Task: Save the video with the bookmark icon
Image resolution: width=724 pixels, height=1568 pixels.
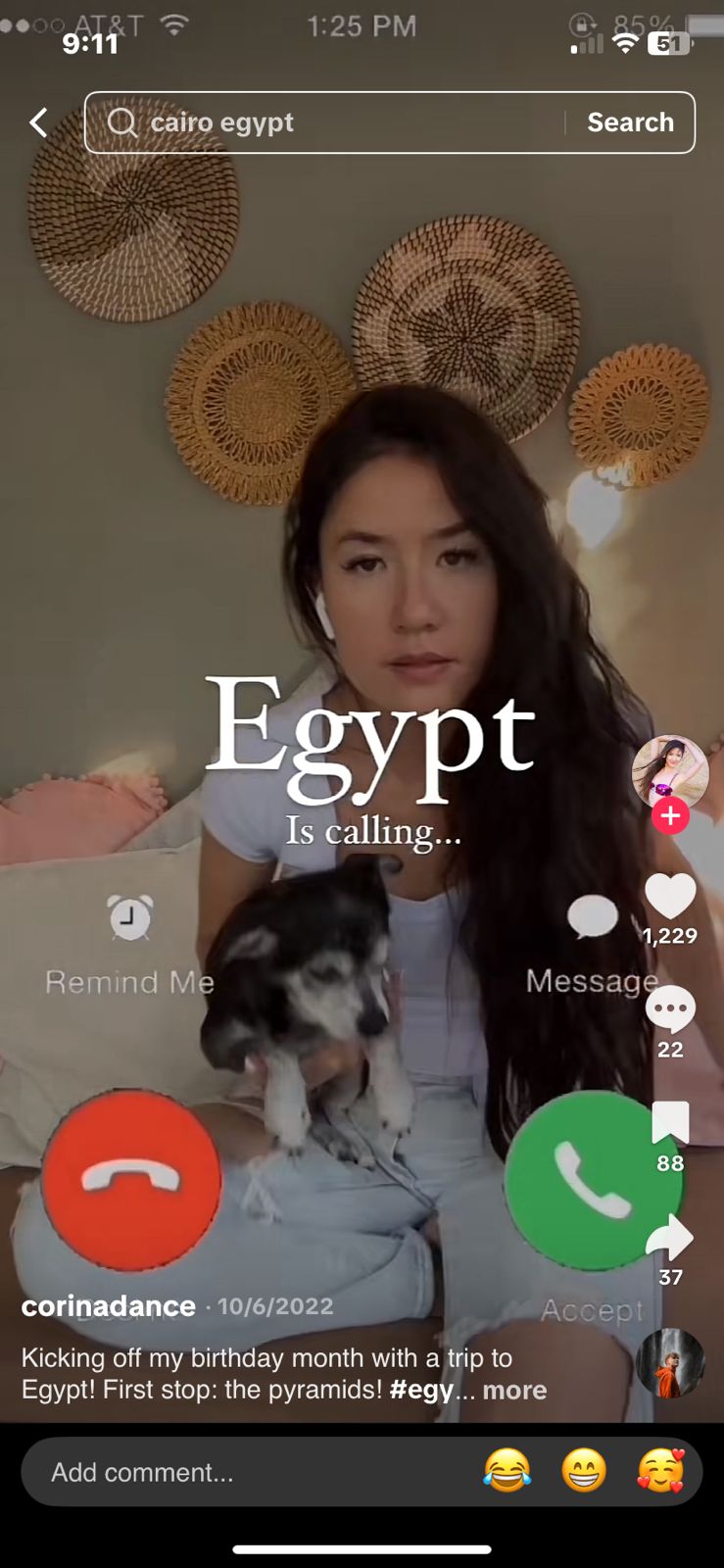Action: (x=670, y=1123)
